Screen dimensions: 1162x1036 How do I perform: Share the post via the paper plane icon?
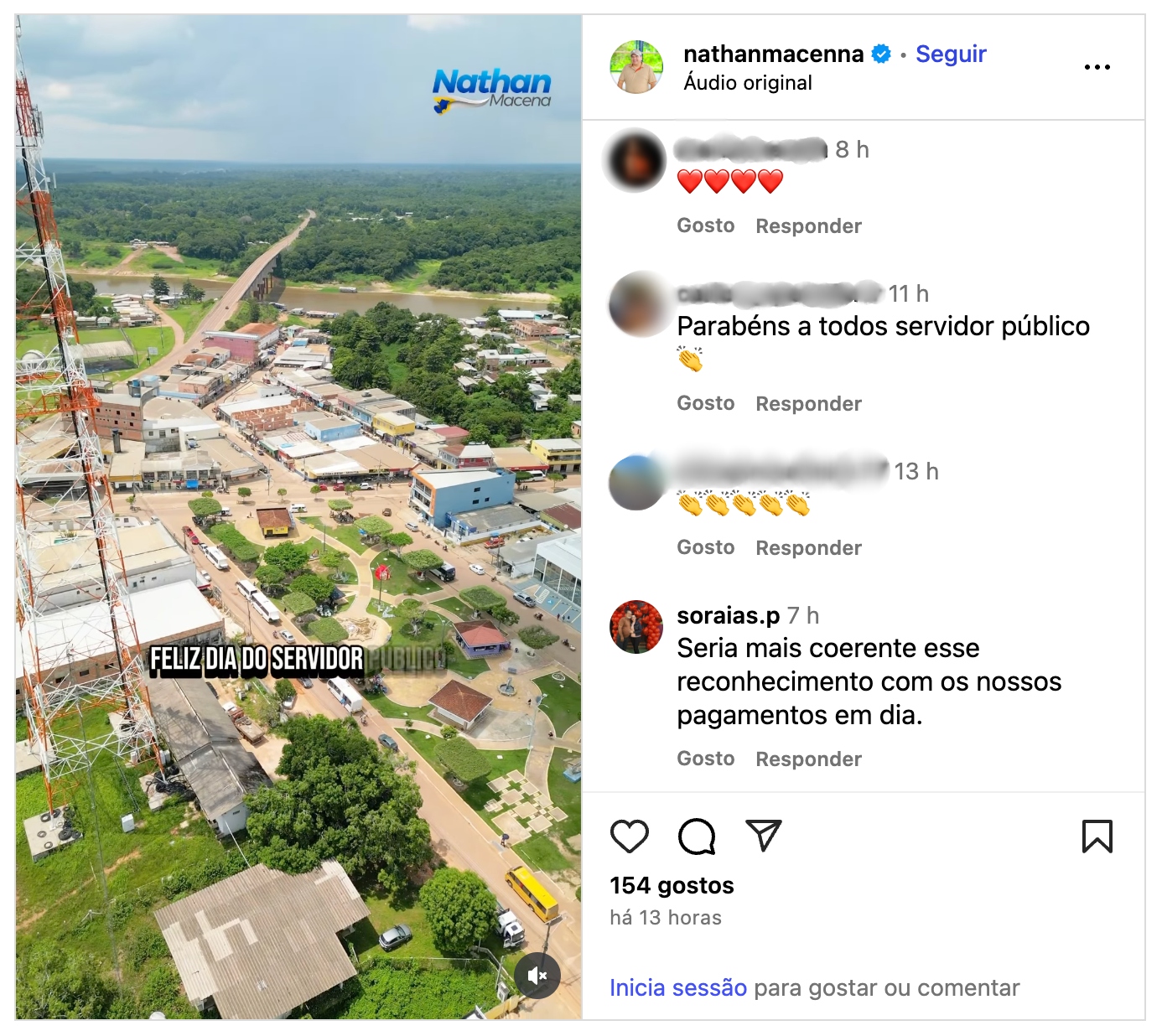(x=763, y=836)
